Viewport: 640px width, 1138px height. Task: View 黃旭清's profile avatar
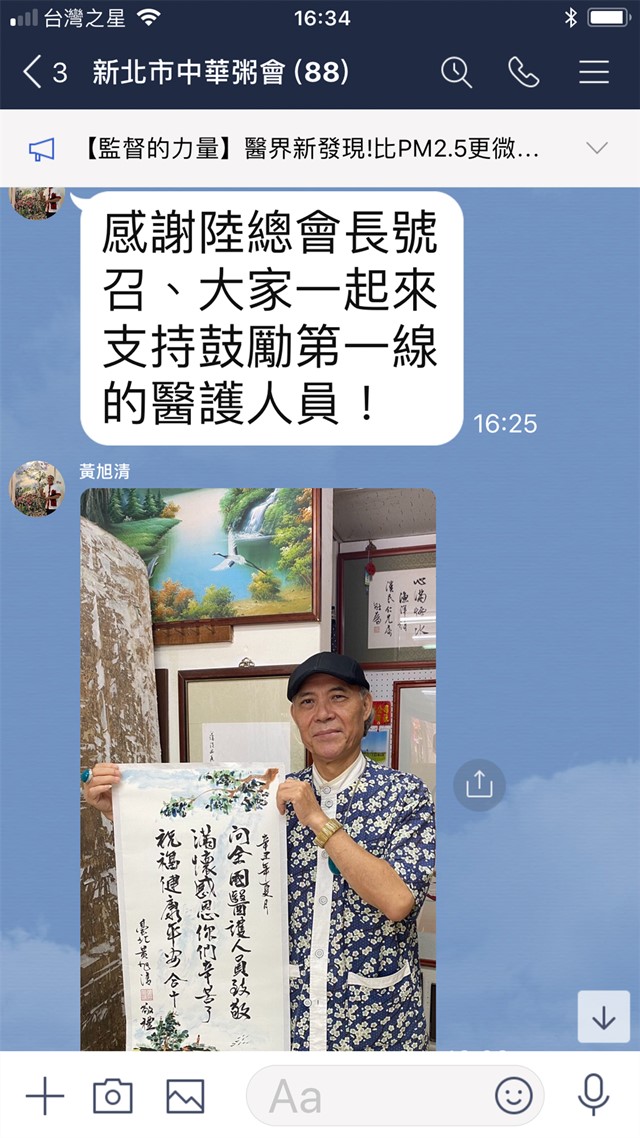point(38,489)
